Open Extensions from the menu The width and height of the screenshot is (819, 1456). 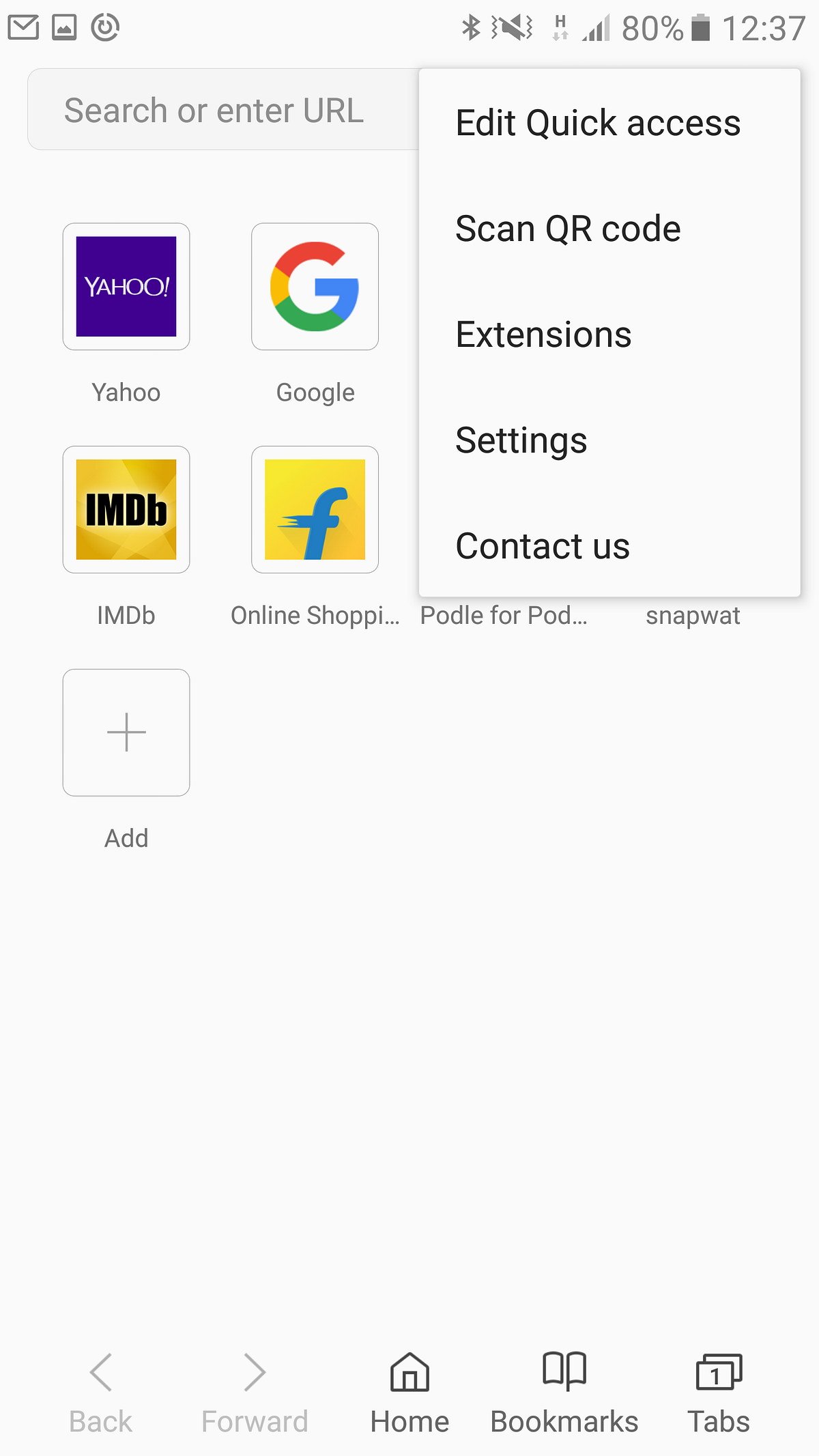[609, 334]
